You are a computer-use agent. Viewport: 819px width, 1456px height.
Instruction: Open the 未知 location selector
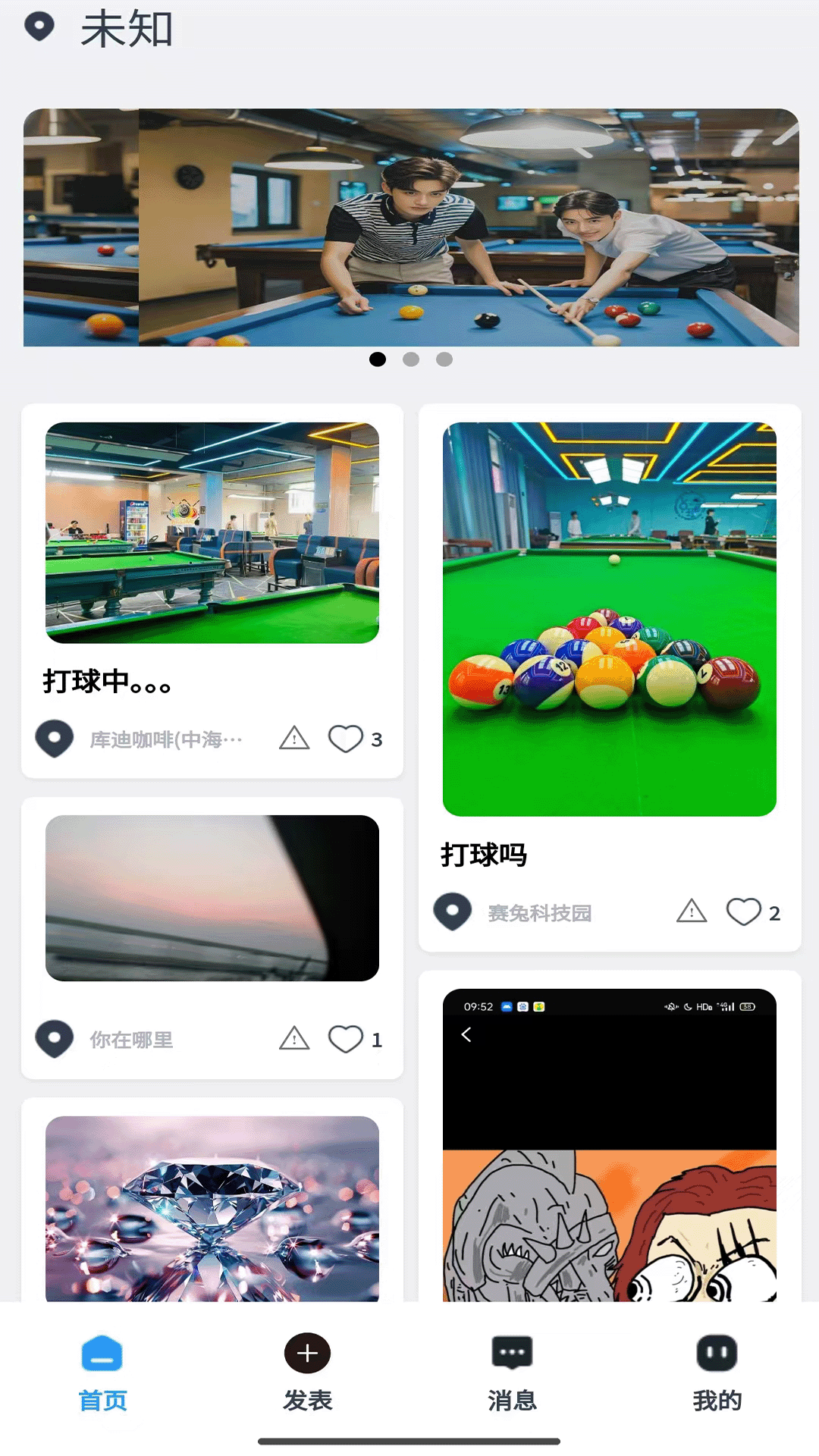click(99, 29)
